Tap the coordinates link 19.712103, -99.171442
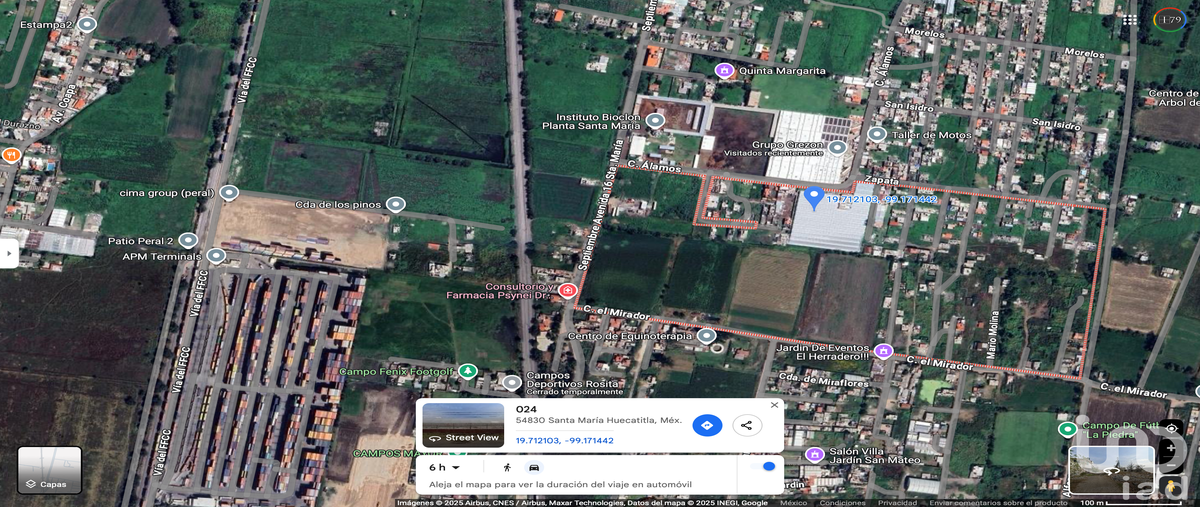Screen dimensions: 1200x507 pyautogui.click(x=564, y=441)
